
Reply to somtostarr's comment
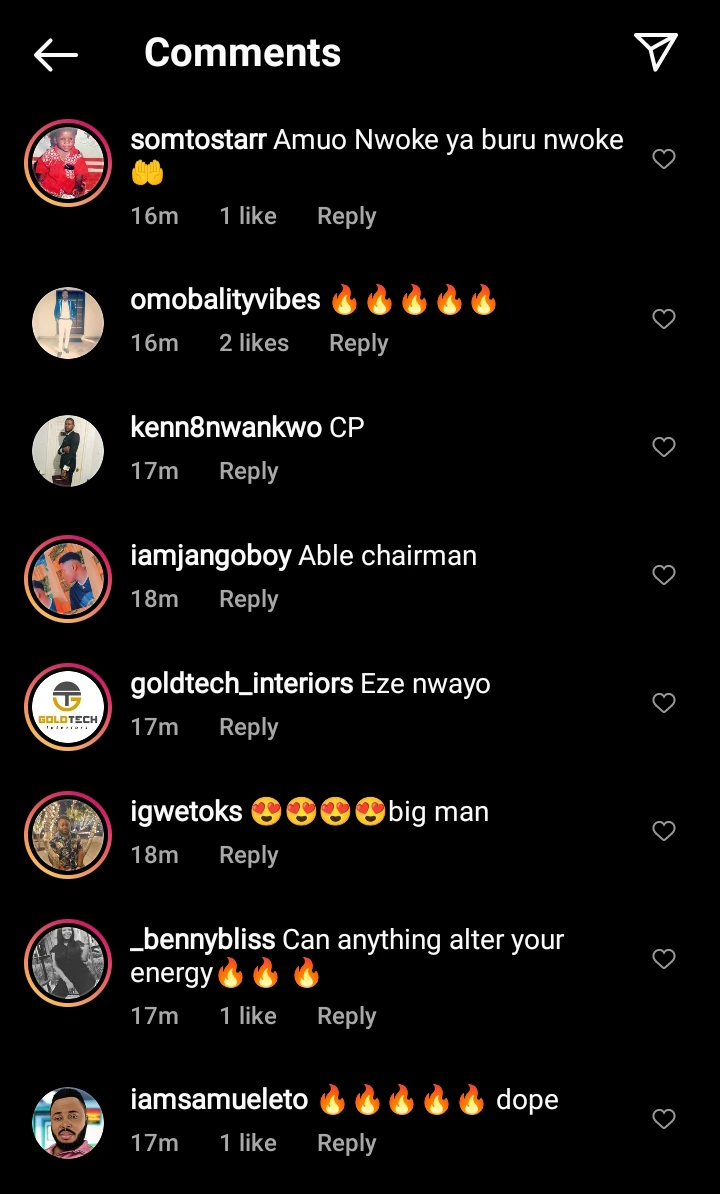pyautogui.click(x=346, y=216)
